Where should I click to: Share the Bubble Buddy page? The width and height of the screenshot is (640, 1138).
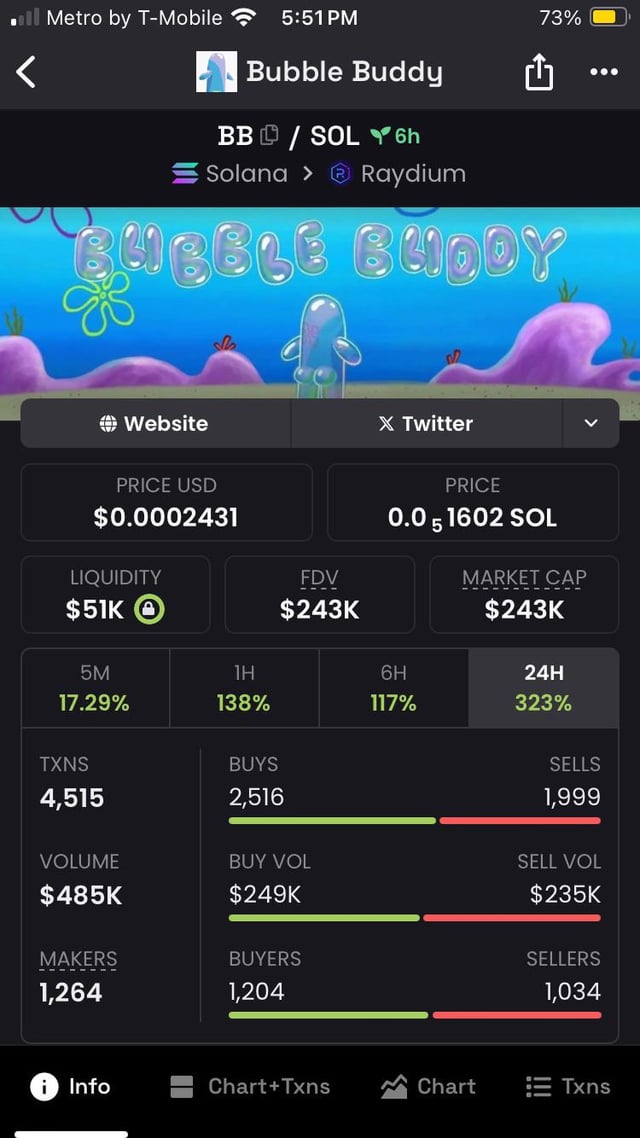coord(538,72)
